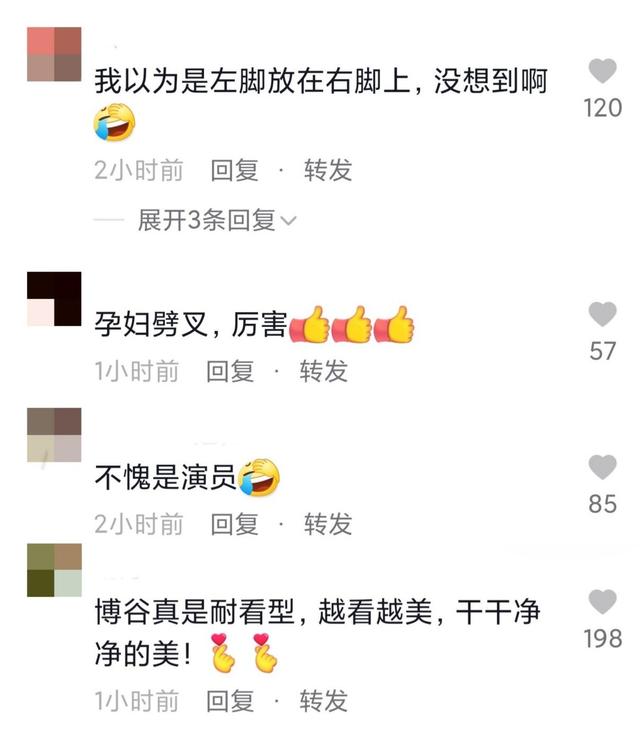
Task: Hit 转发 under the 博谷真是耐看型 comment
Action: (324, 701)
